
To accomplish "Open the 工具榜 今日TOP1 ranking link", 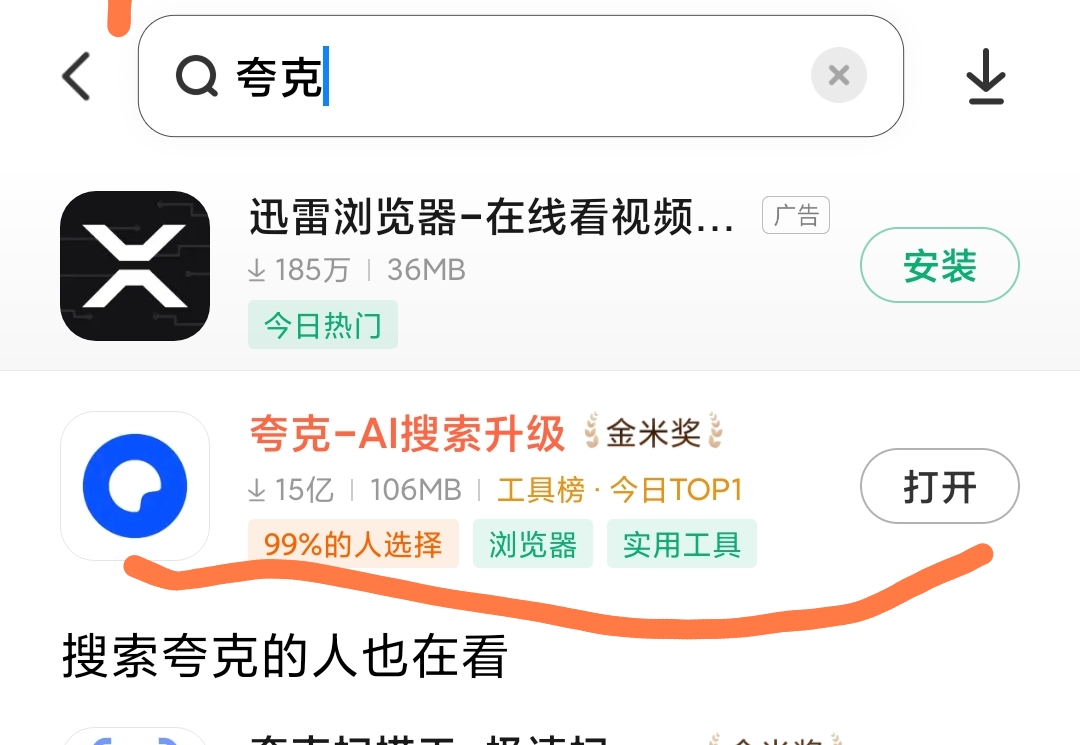I will click(x=619, y=490).
